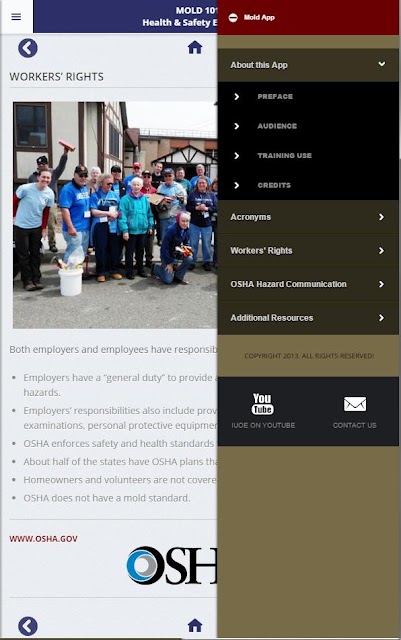The height and width of the screenshot is (640, 401).
Task: Tap the bottom back arrow
Action: pyautogui.click(x=28, y=626)
